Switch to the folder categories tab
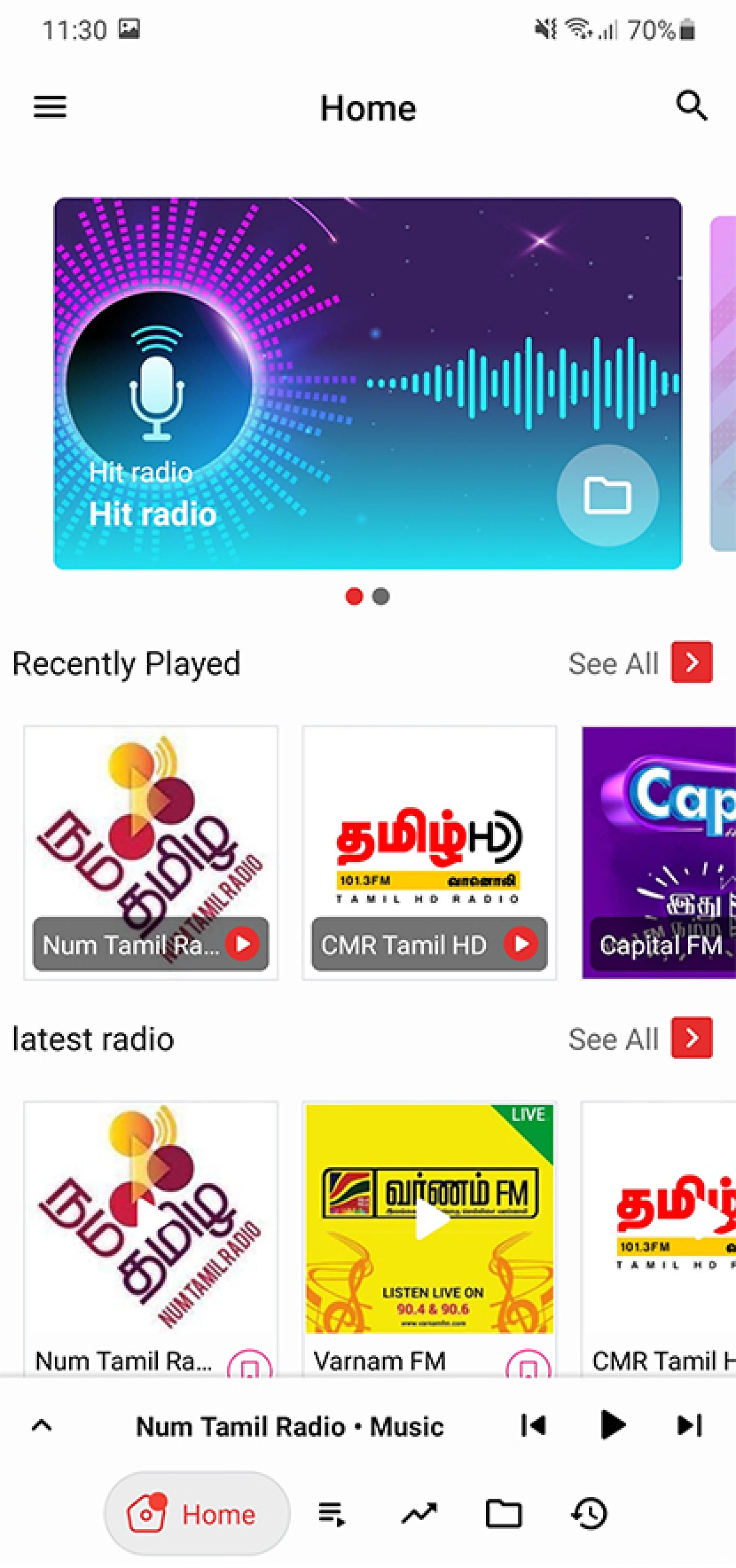This screenshot has width=736, height=1568. click(503, 1514)
